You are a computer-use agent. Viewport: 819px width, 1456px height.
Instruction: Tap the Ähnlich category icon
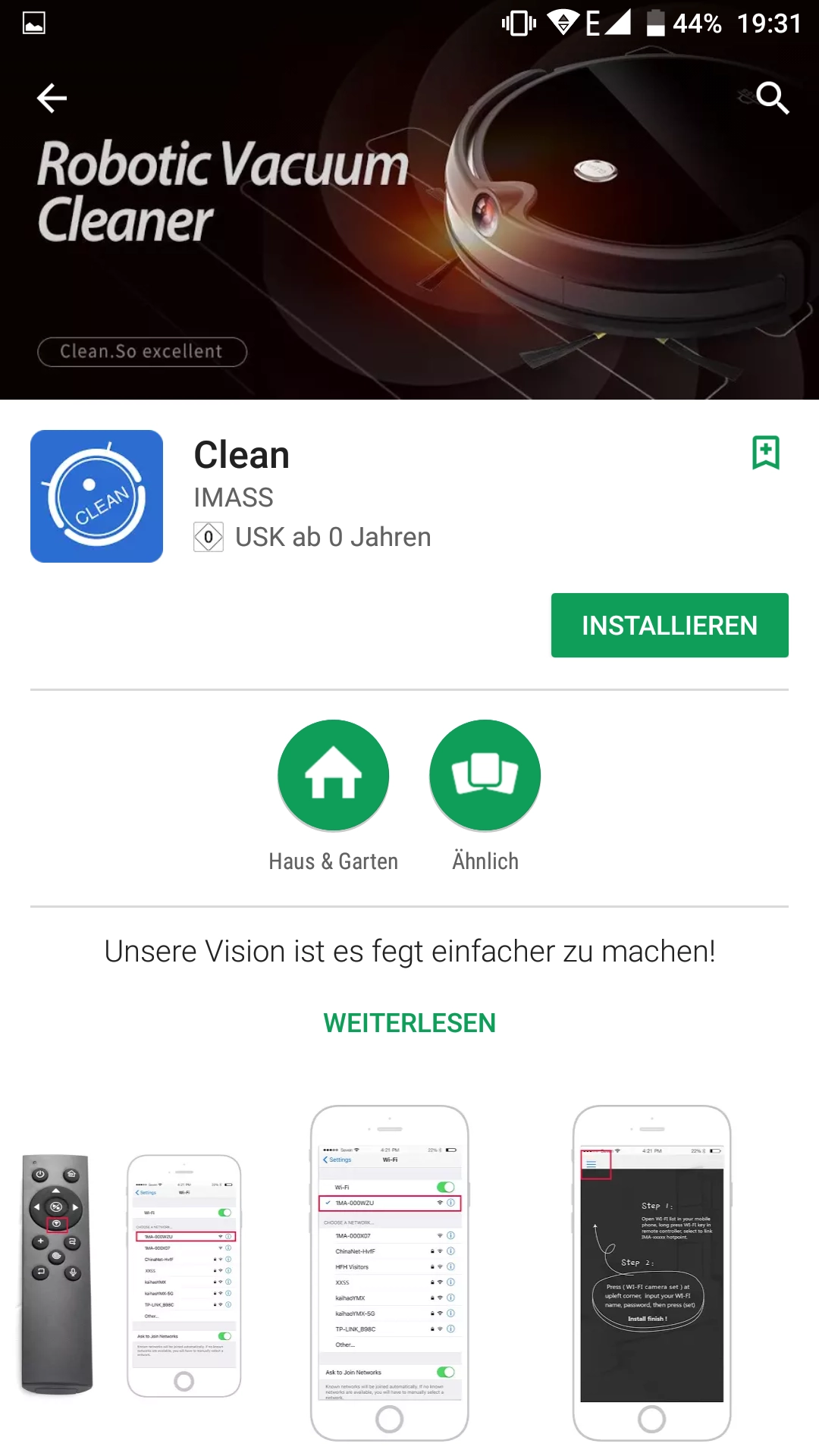click(485, 774)
